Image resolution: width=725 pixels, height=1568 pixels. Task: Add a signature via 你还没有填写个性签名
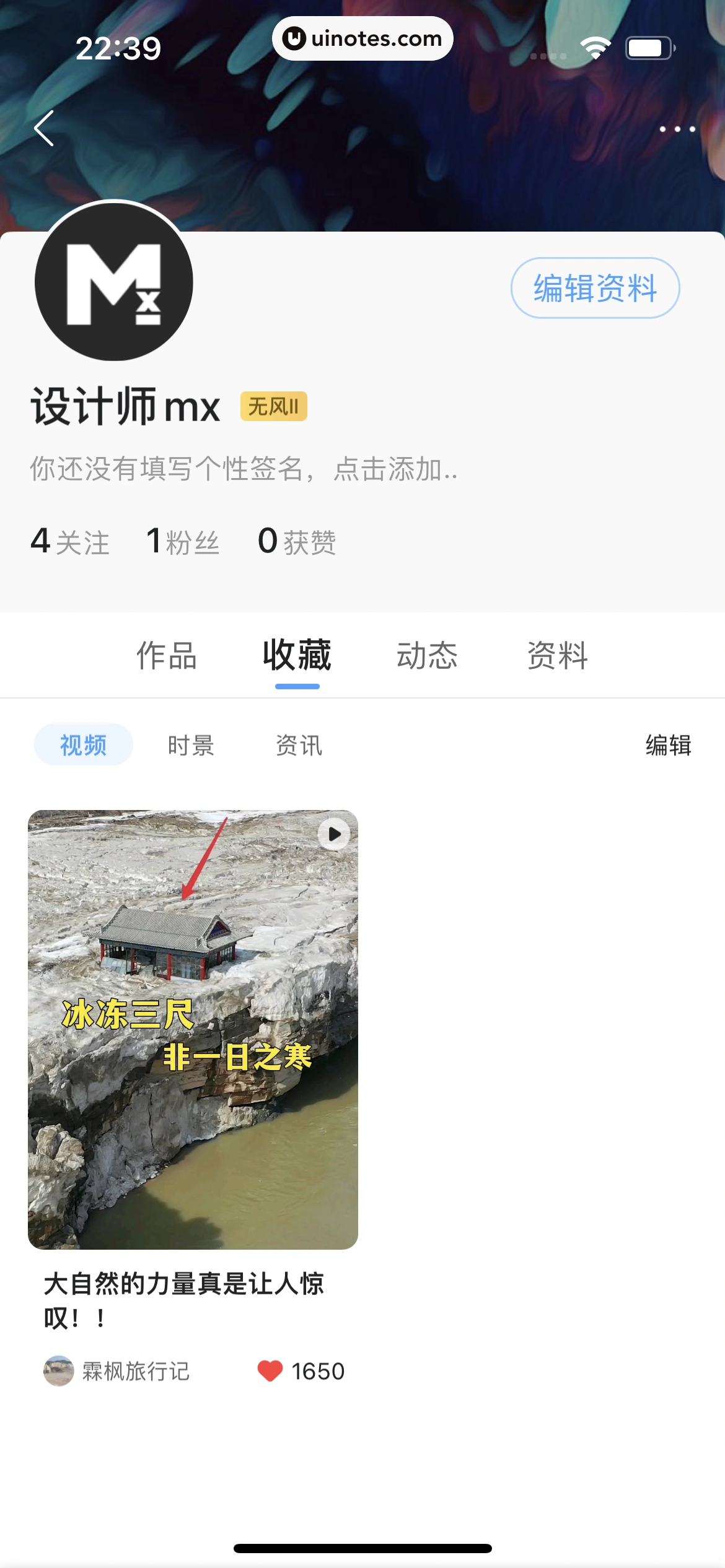(x=243, y=469)
